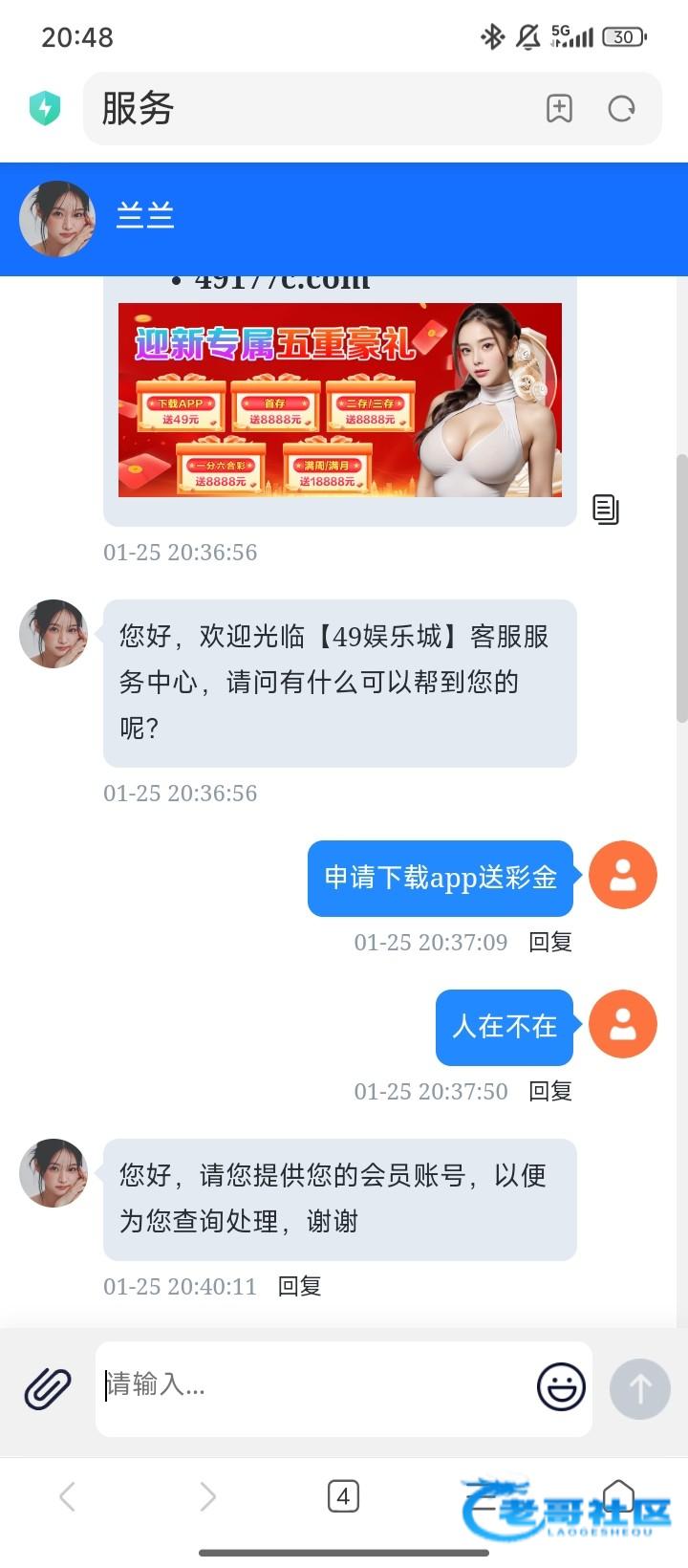Send the message with the arrow button
Image resolution: width=688 pixels, height=1568 pixels.
pos(639,1388)
